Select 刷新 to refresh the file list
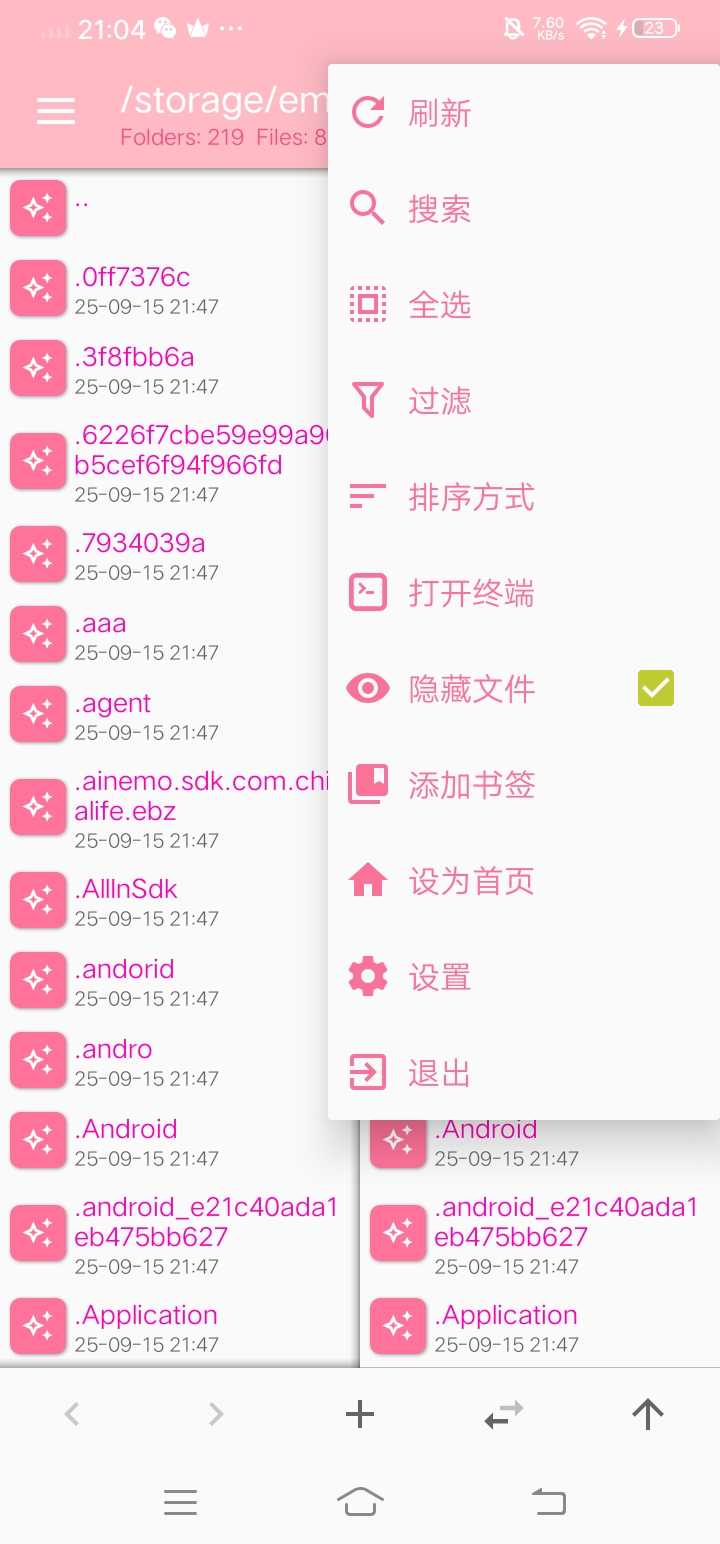 (x=438, y=113)
